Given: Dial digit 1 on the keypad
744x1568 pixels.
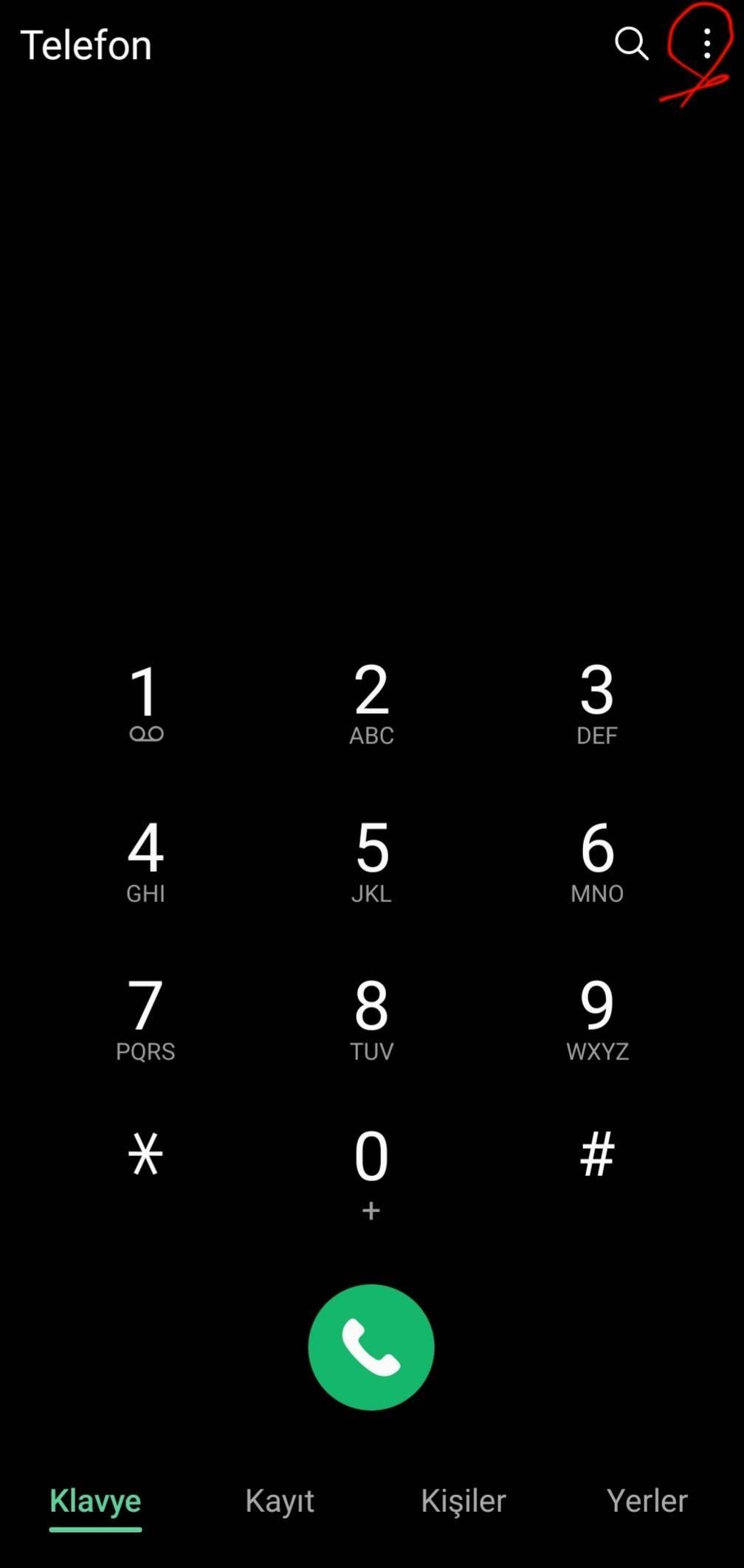Looking at the screenshot, I should (x=145, y=701).
